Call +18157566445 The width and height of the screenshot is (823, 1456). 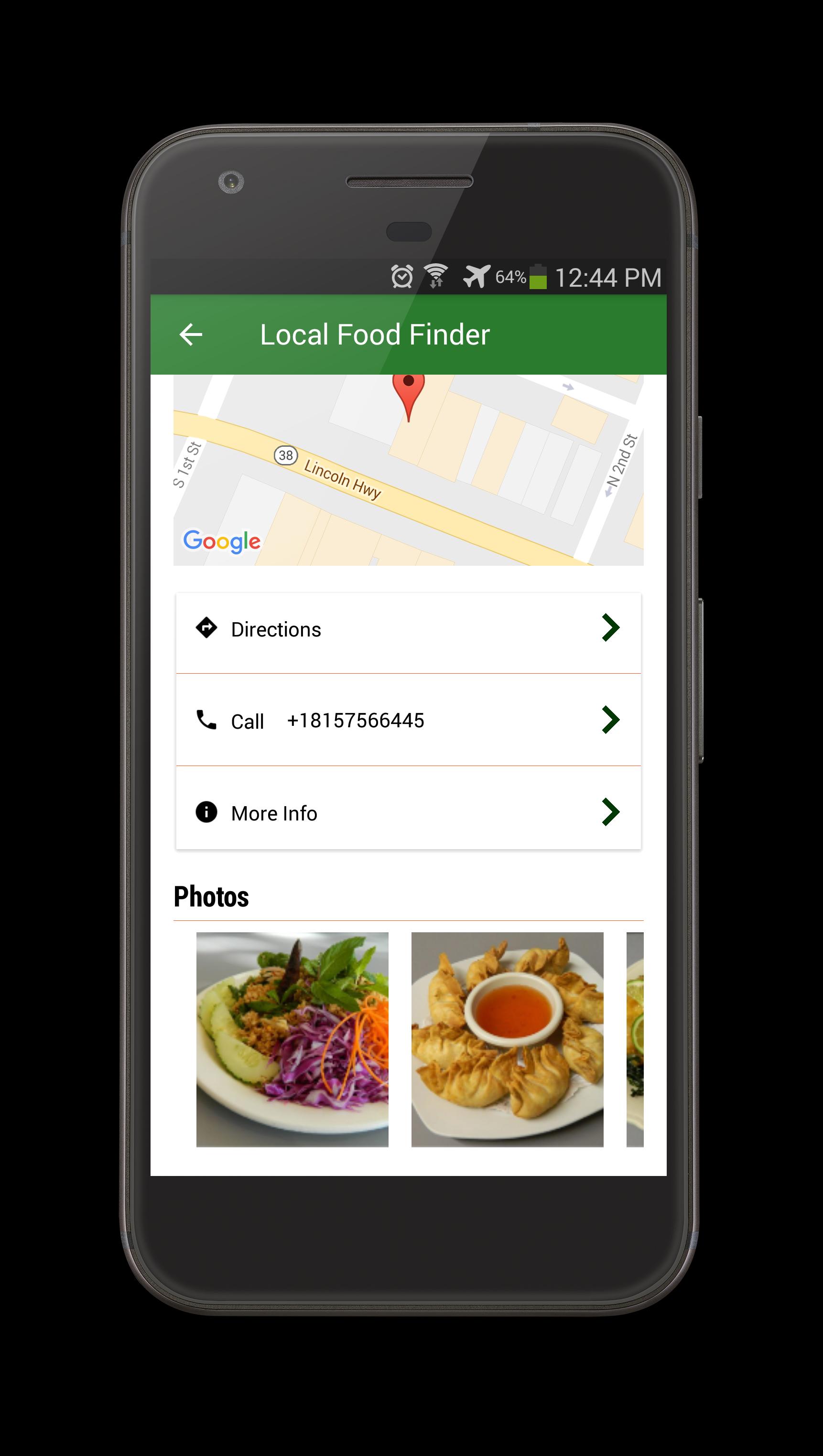[x=408, y=720]
